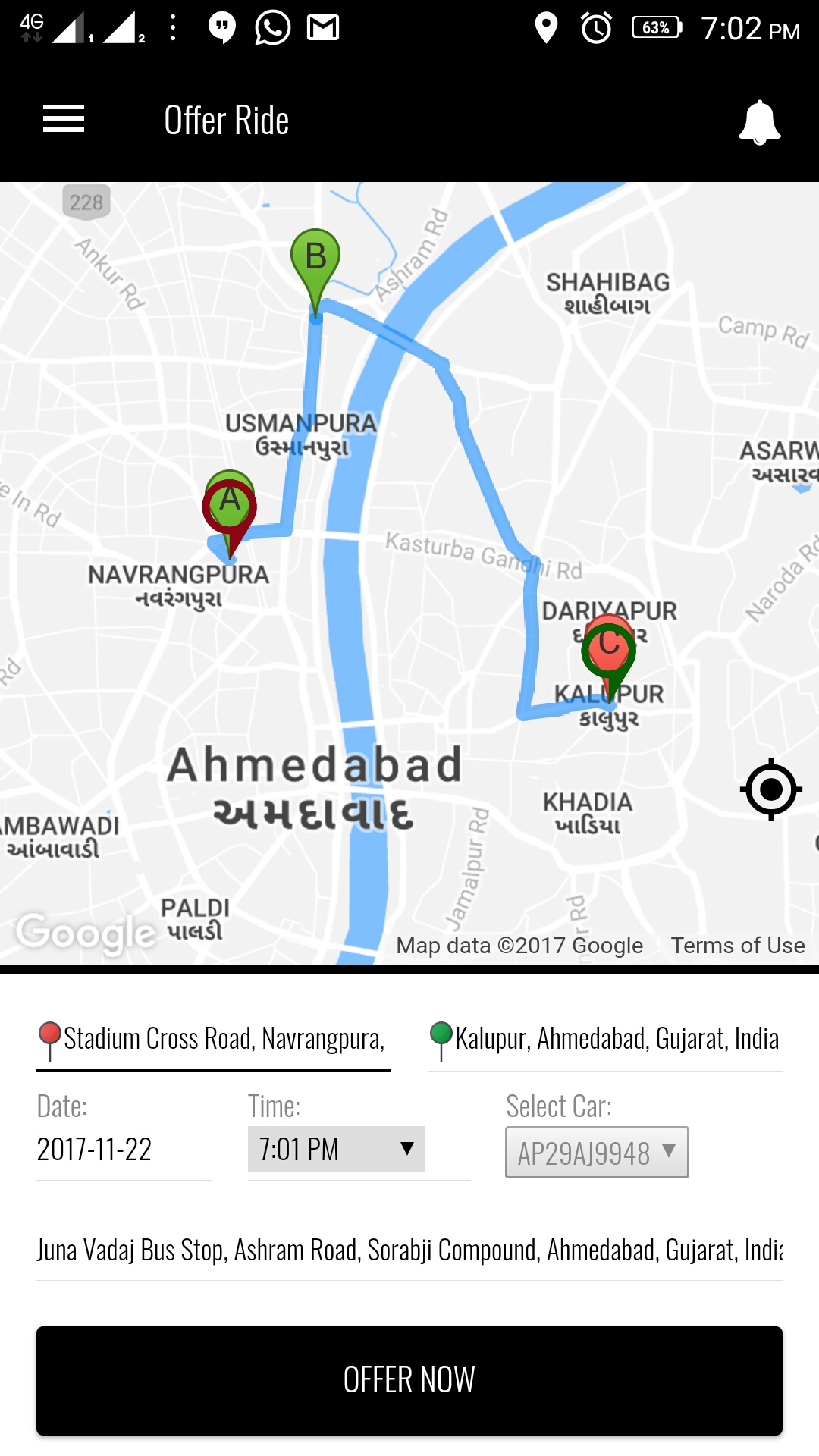
Task: Edit the Stadium Cross Road pickup field
Action: click(x=224, y=1039)
